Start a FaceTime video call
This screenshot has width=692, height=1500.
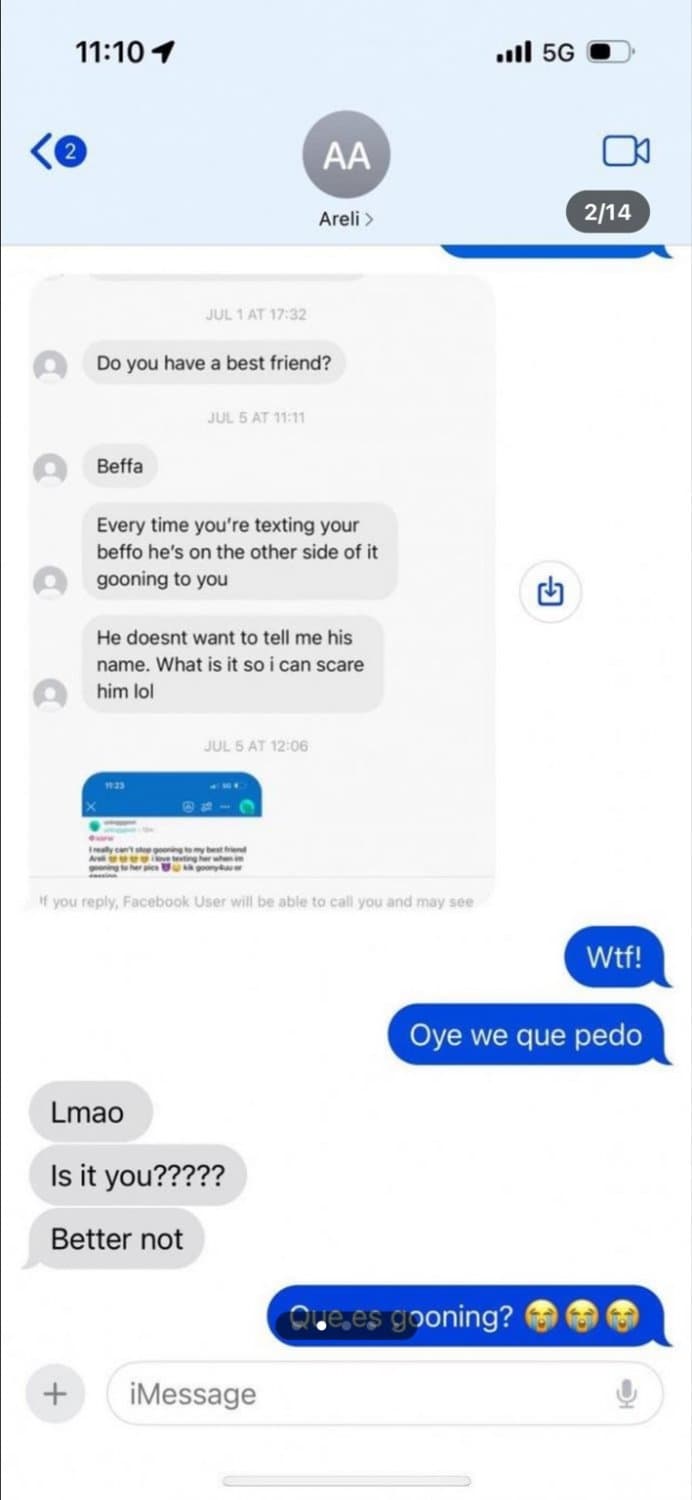(x=626, y=151)
